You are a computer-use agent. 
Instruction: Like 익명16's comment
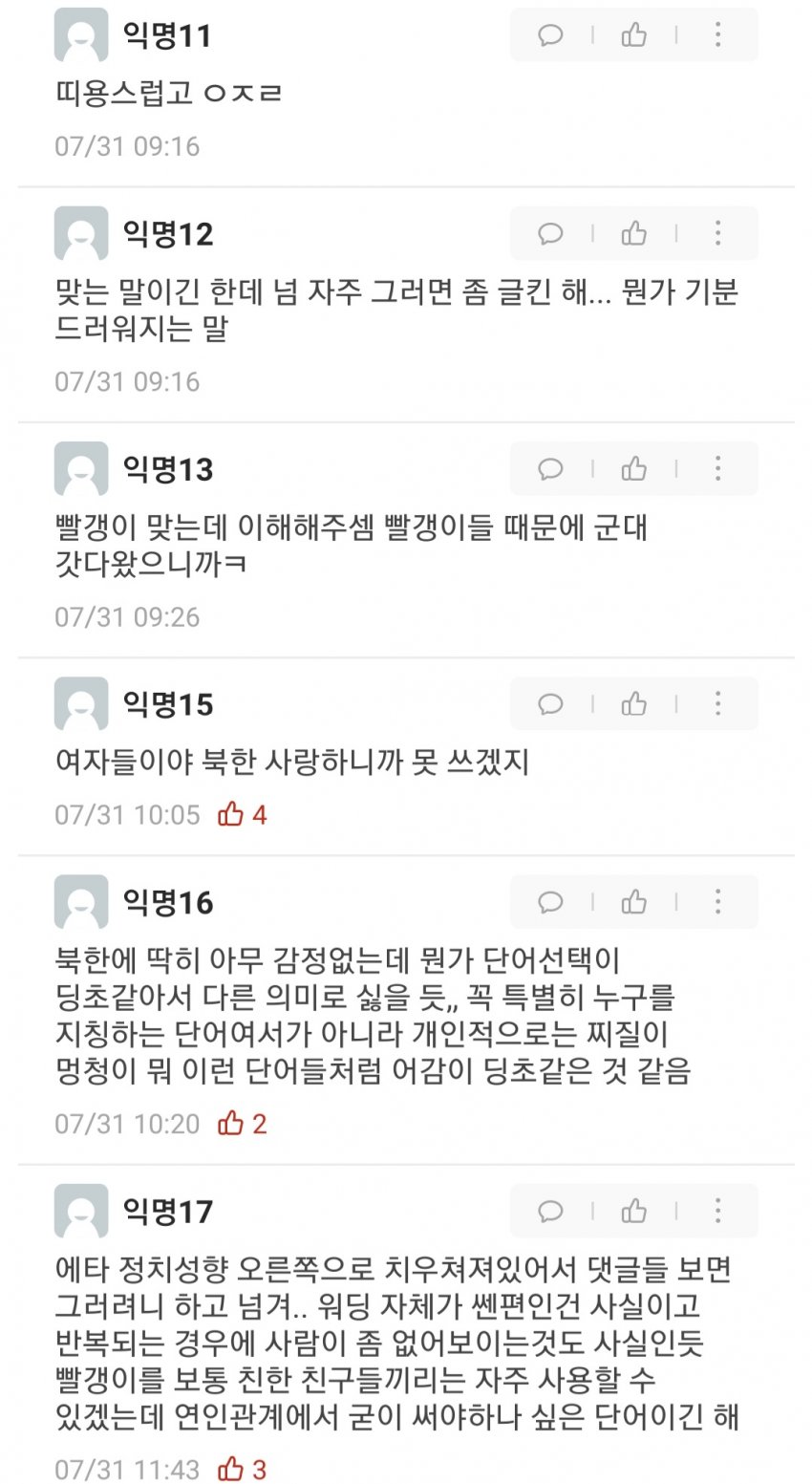click(633, 902)
